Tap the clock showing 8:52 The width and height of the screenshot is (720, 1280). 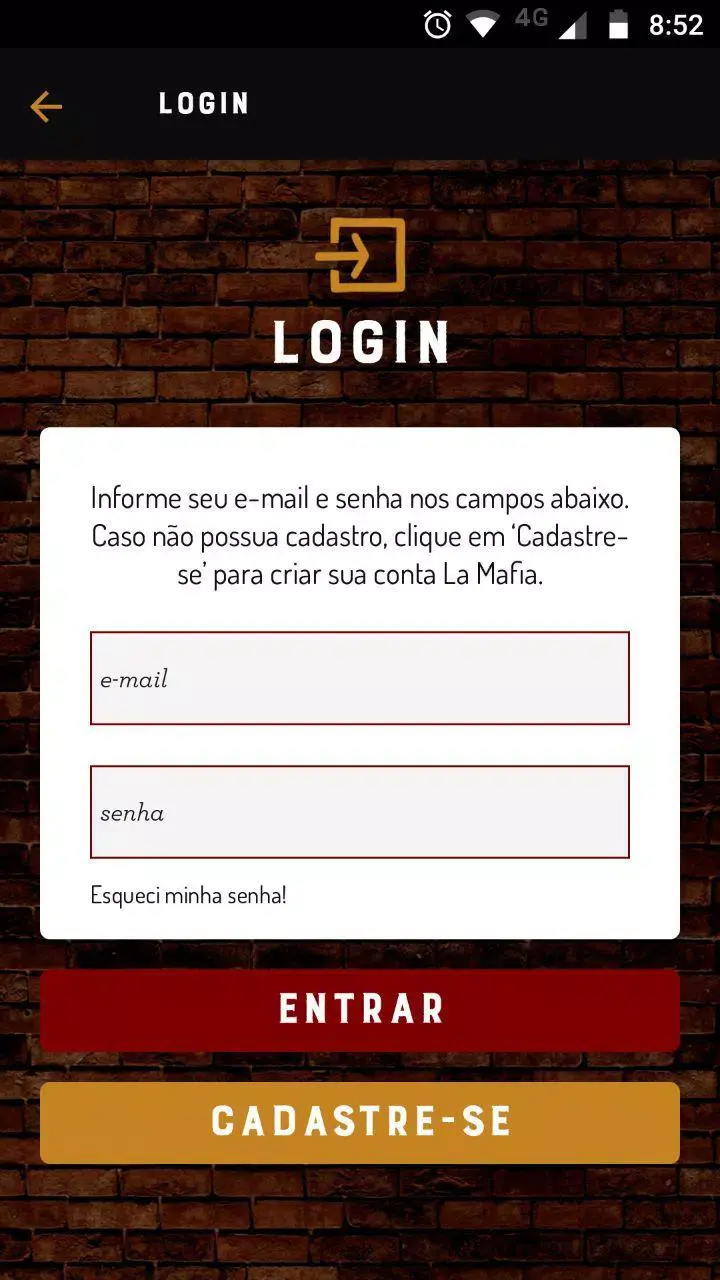pyautogui.click(x=675, y=23)
